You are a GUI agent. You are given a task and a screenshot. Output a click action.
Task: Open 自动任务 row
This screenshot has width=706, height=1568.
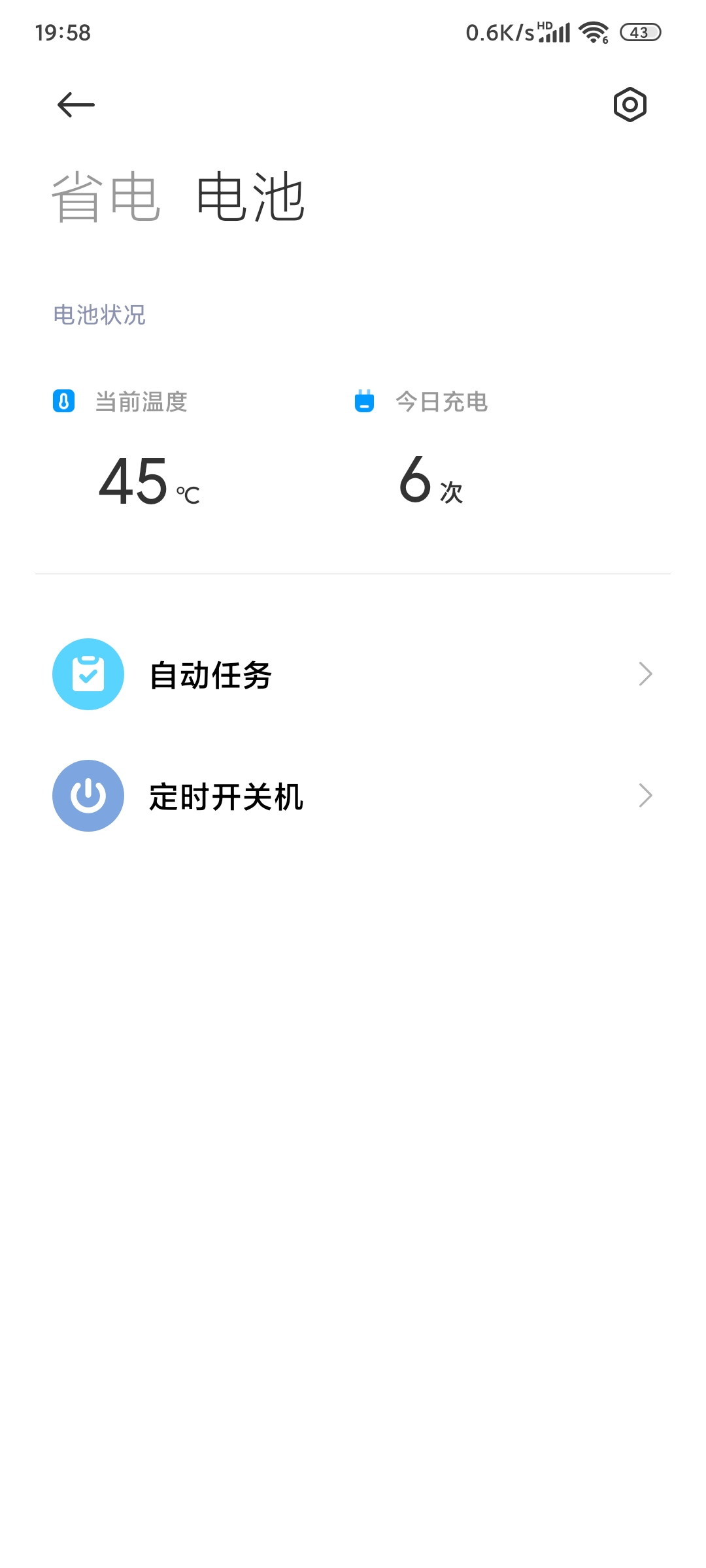[353, 674]
